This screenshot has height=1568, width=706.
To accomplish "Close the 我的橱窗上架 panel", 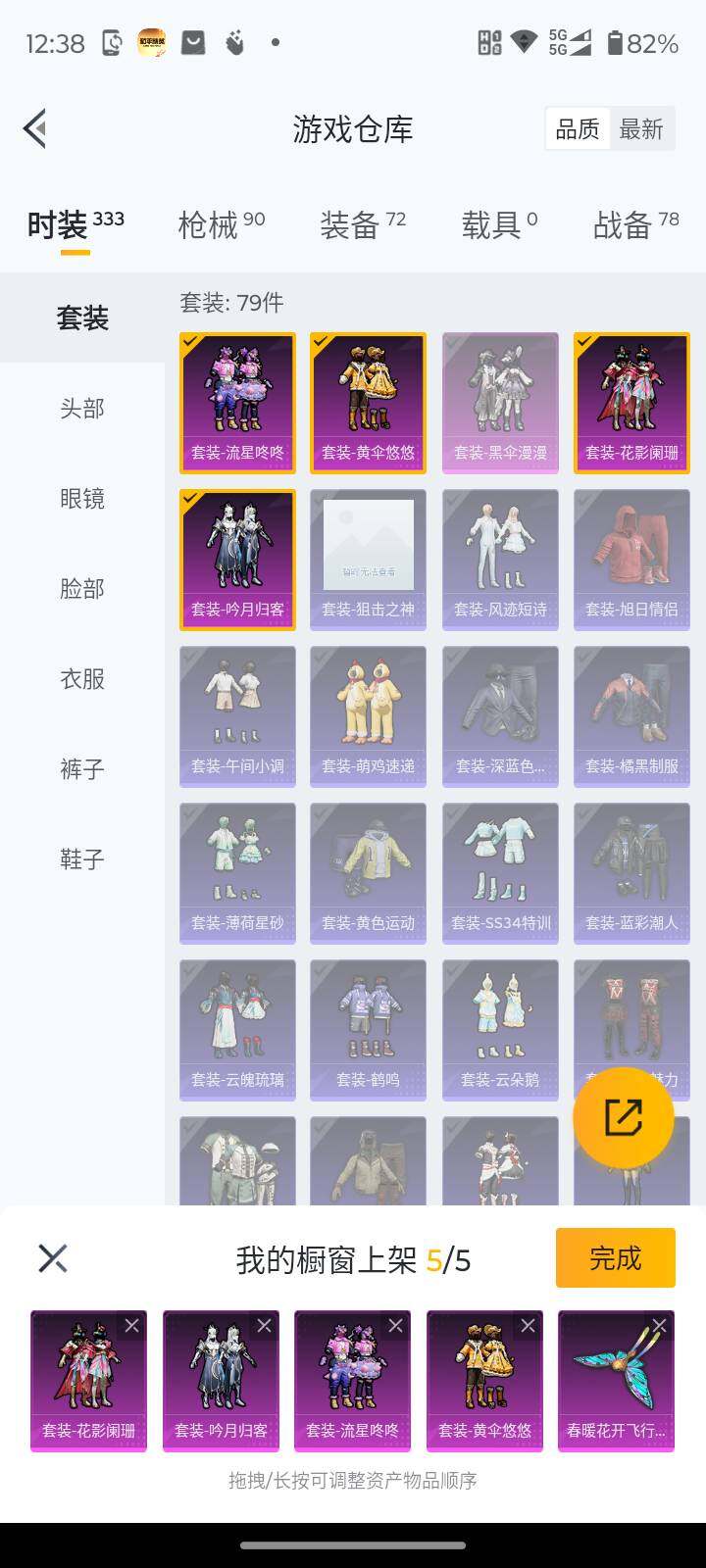I will click(x=52, y=1257).
